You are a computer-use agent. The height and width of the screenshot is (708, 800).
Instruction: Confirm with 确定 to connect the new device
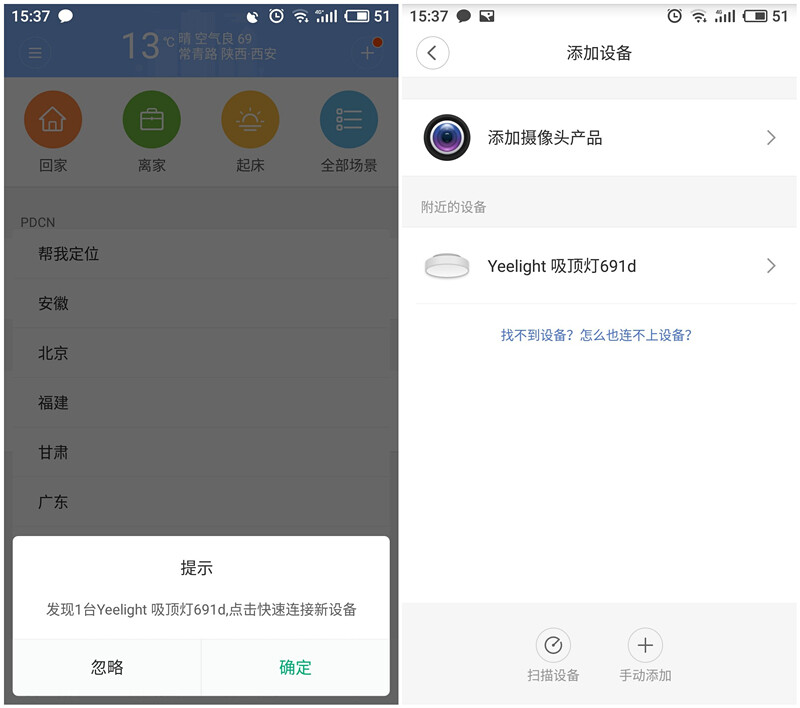click(295, 667)
